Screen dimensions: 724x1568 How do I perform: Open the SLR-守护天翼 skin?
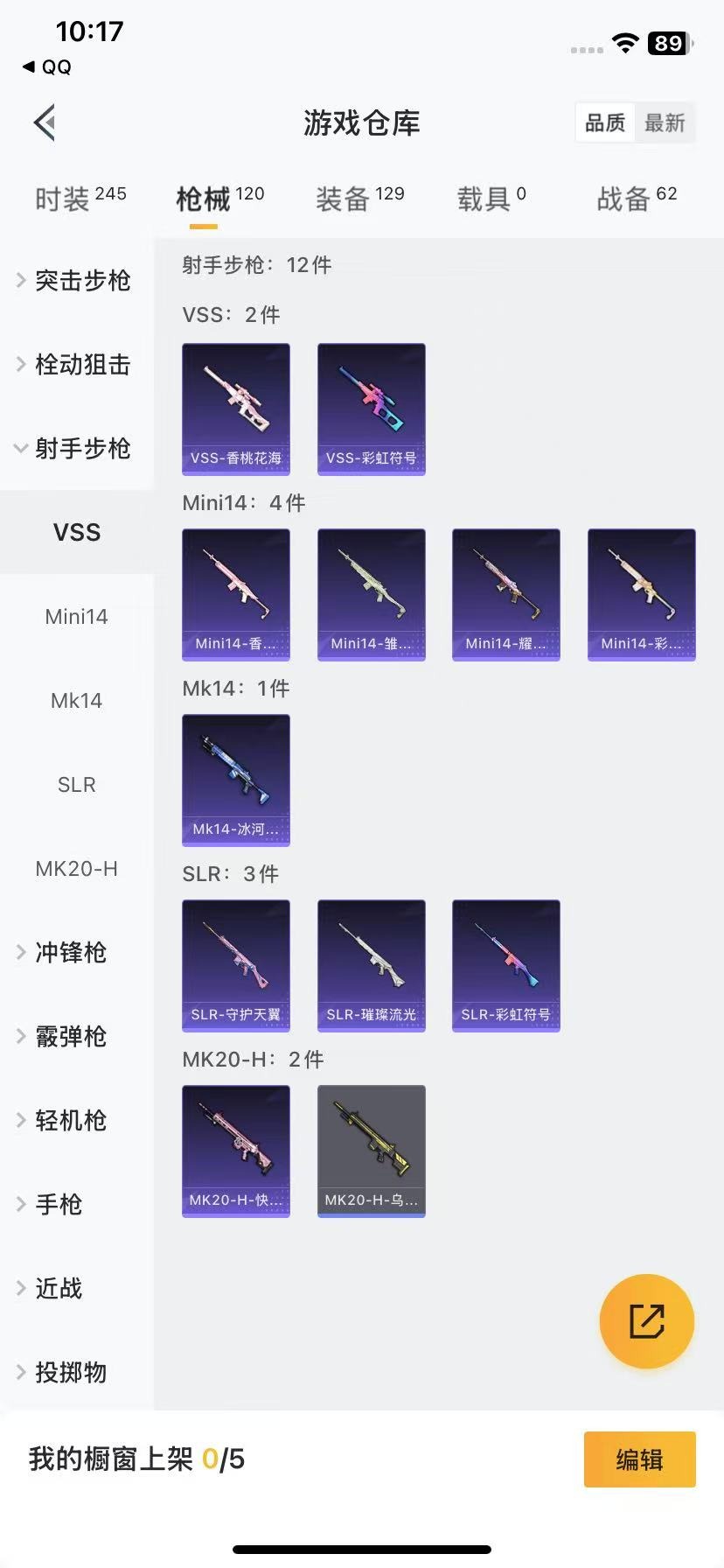(x=236, y=966)
